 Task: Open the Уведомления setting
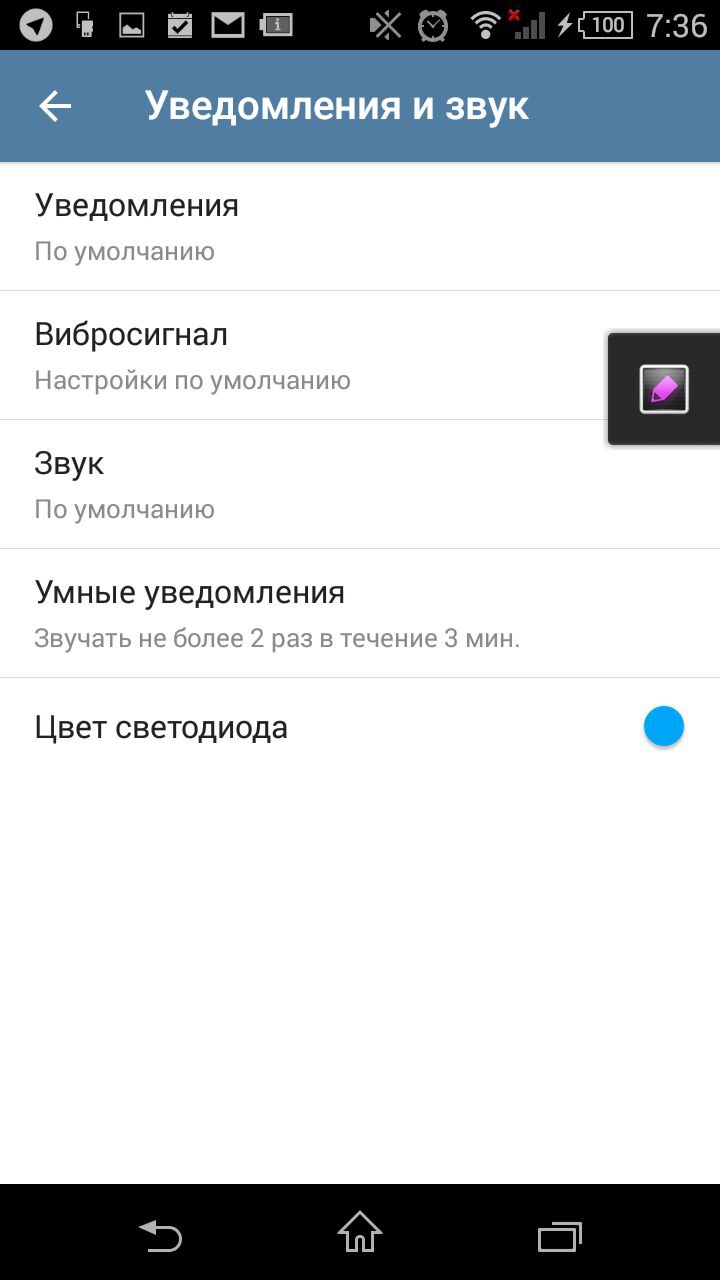click(x=300, y=227)
